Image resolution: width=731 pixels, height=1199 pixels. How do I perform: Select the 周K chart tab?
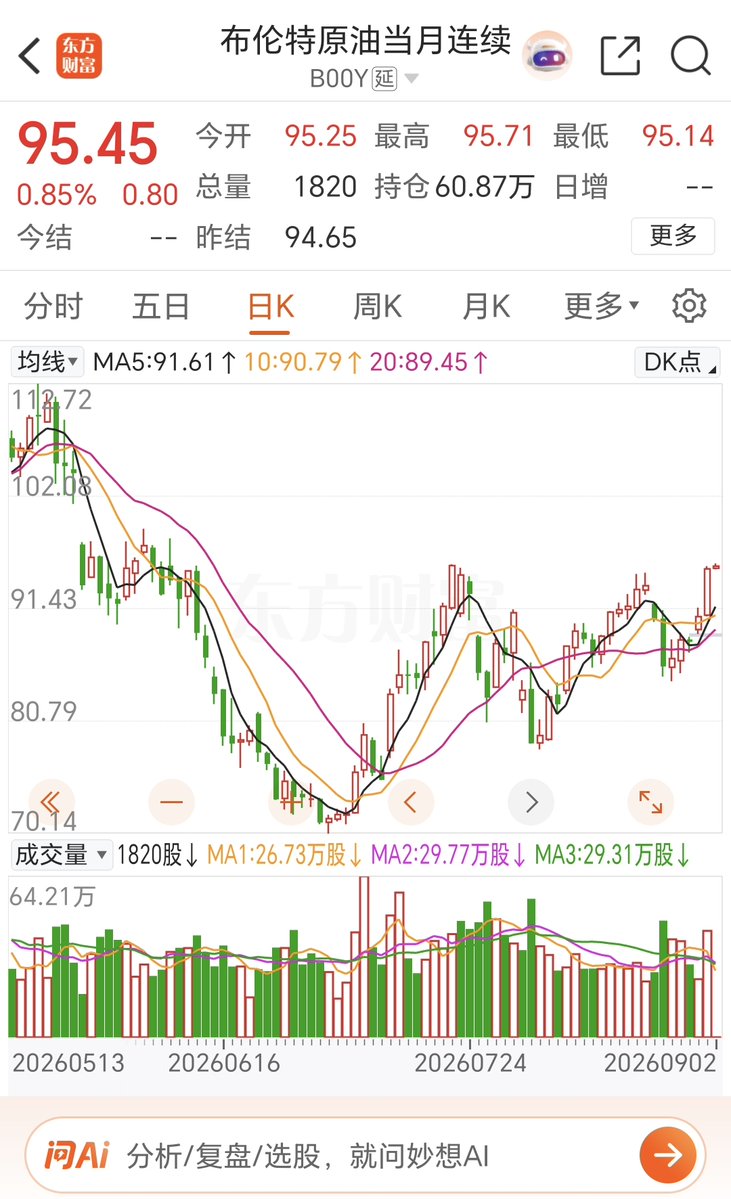378,307
